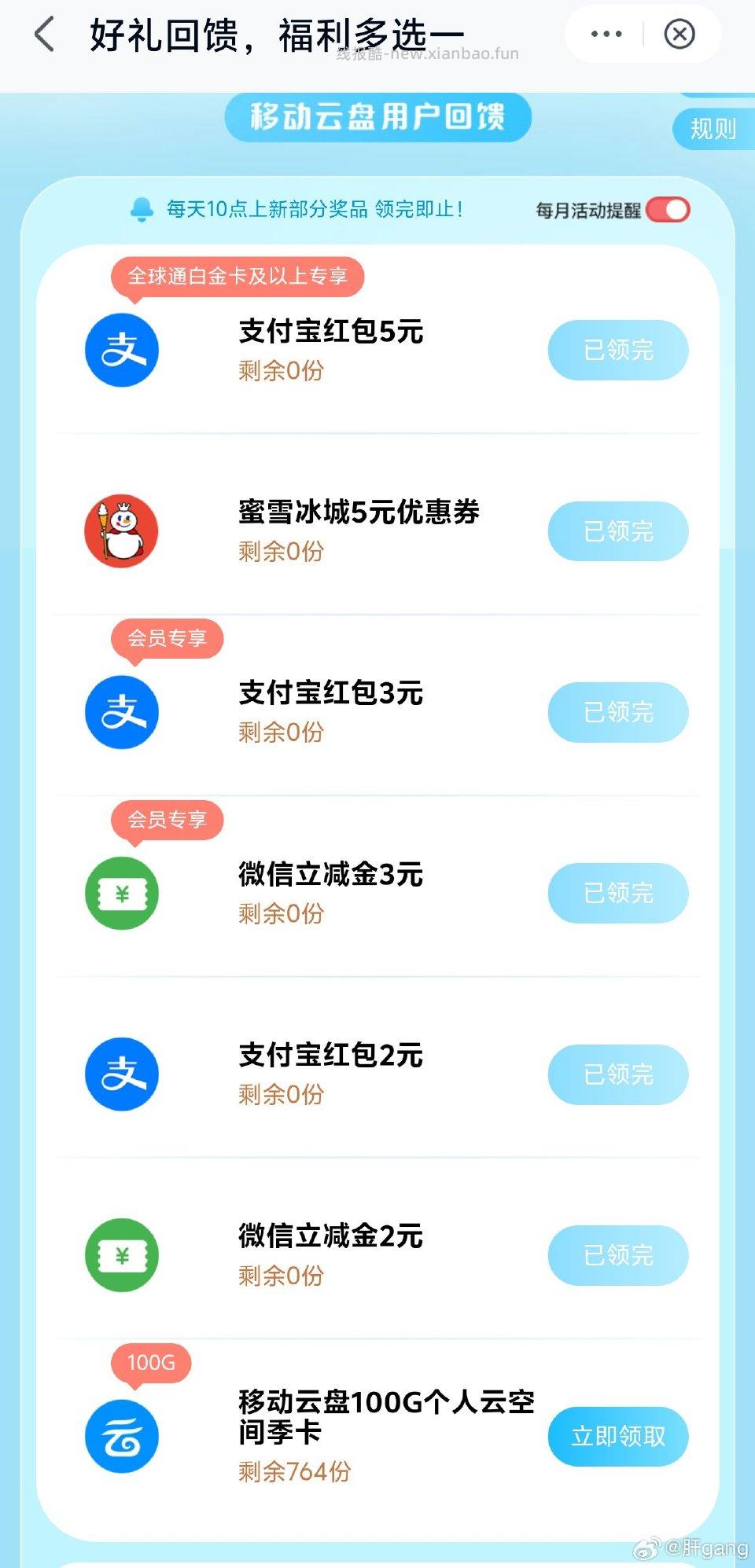Select the 移动云盘 cloud icon
Viewport: 755px width, 1568px height.
tap(122, 1436)
